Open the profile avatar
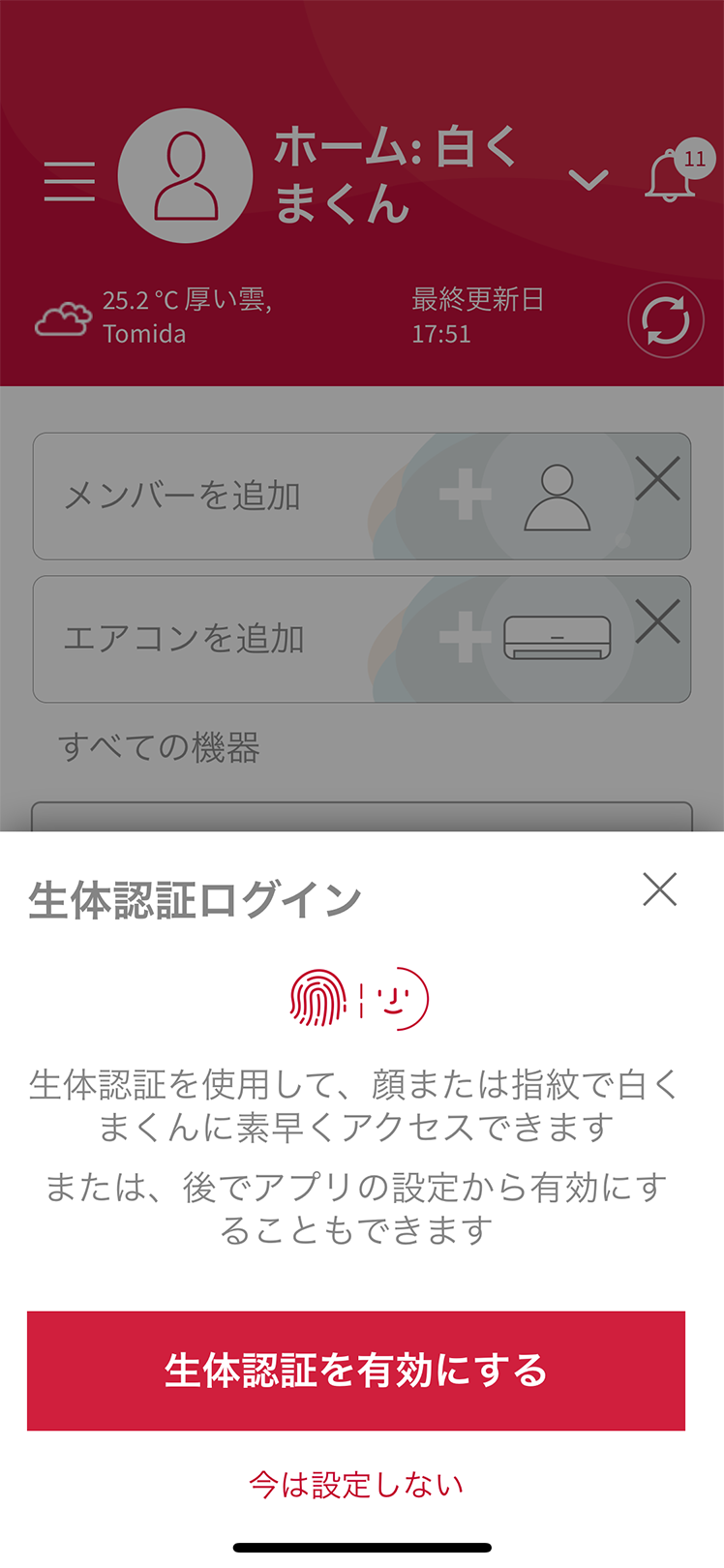 pyautogui.click(x=185, y=176)
